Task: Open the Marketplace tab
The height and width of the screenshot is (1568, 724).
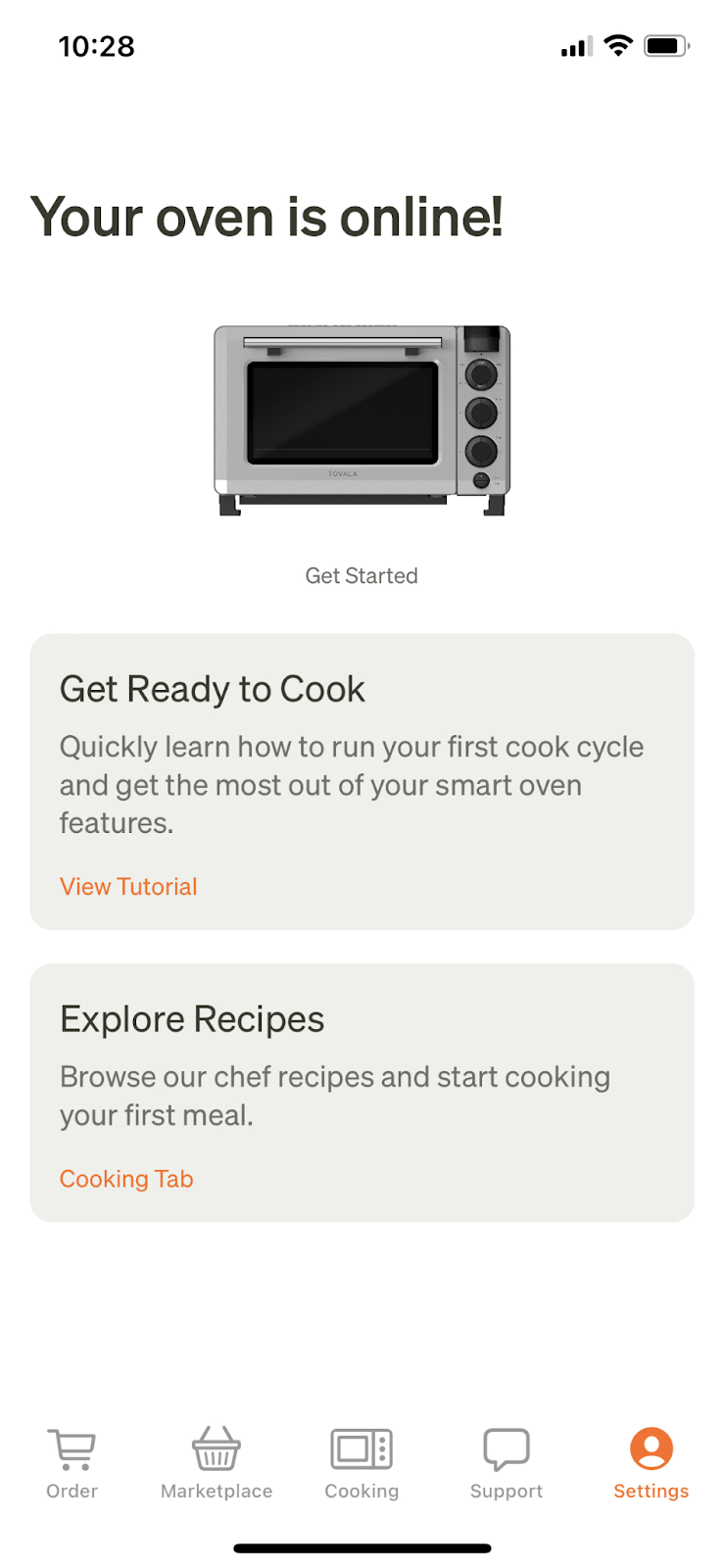Action: click(217, 1463)
